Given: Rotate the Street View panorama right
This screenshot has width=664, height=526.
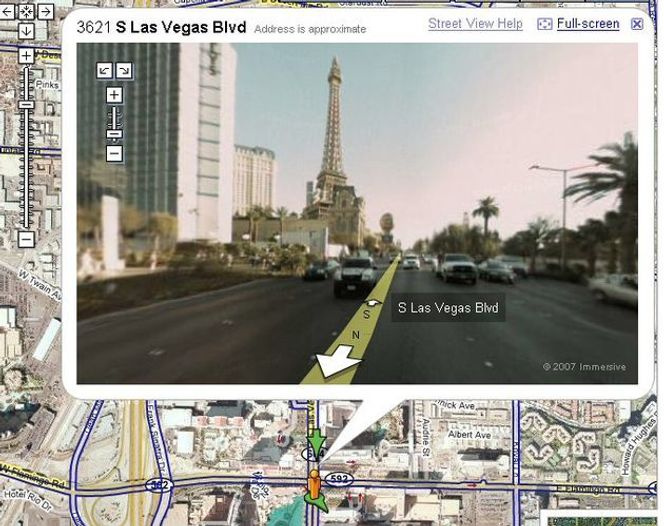Looking at the screenshot, I should click(x=124, y=70).
